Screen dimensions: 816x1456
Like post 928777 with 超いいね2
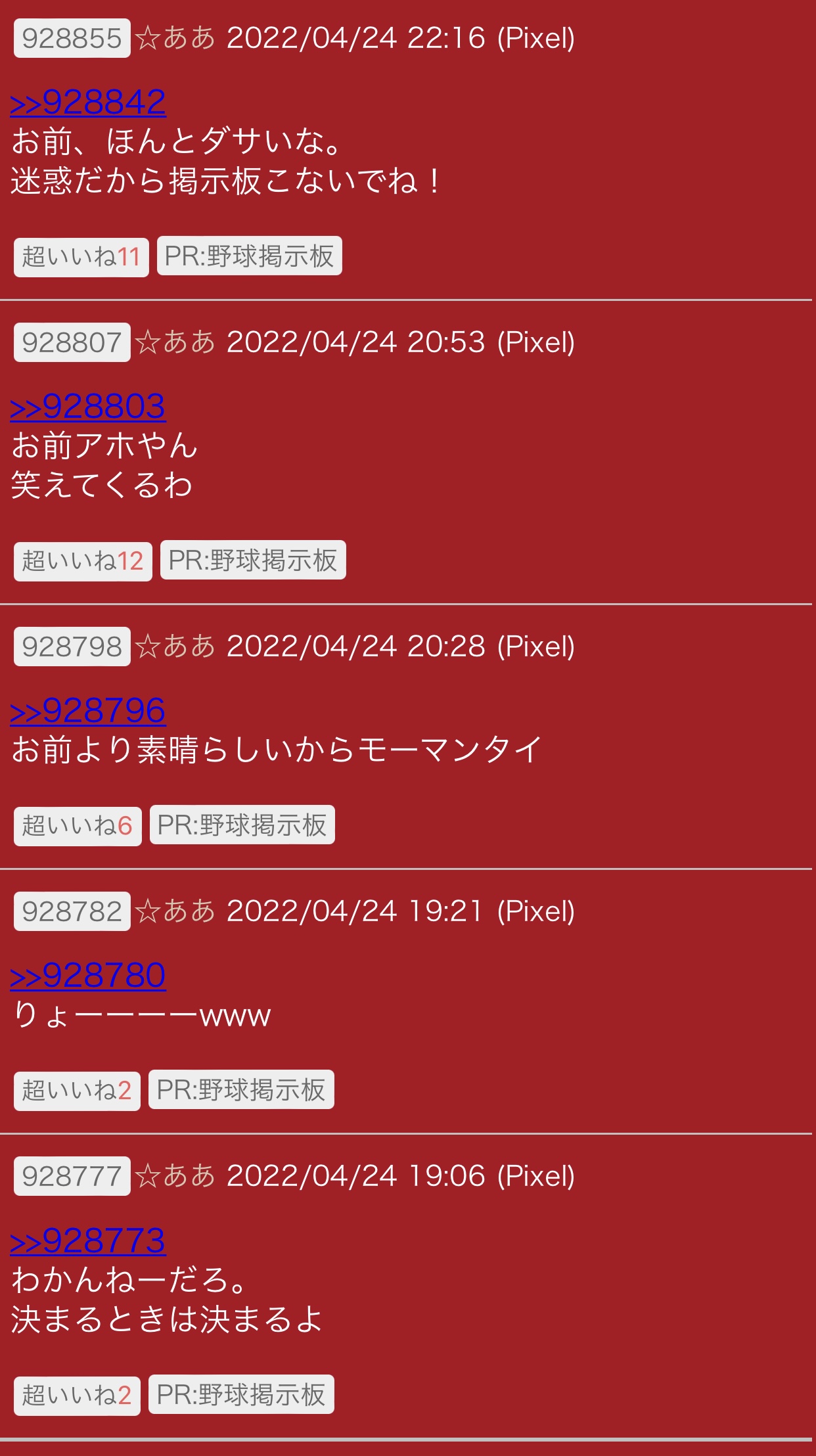[77, 1396]
